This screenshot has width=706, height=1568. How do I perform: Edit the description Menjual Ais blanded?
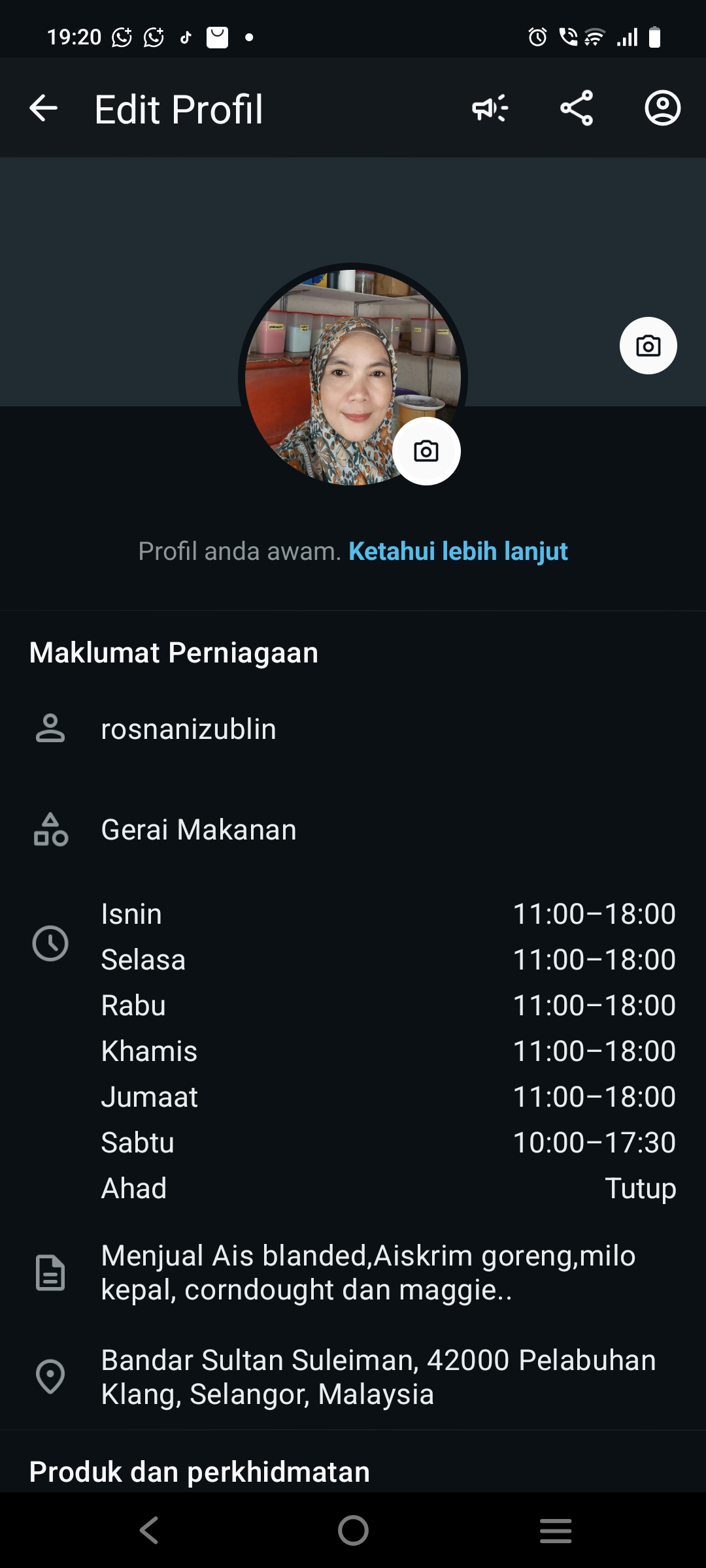click(369, 1273)
